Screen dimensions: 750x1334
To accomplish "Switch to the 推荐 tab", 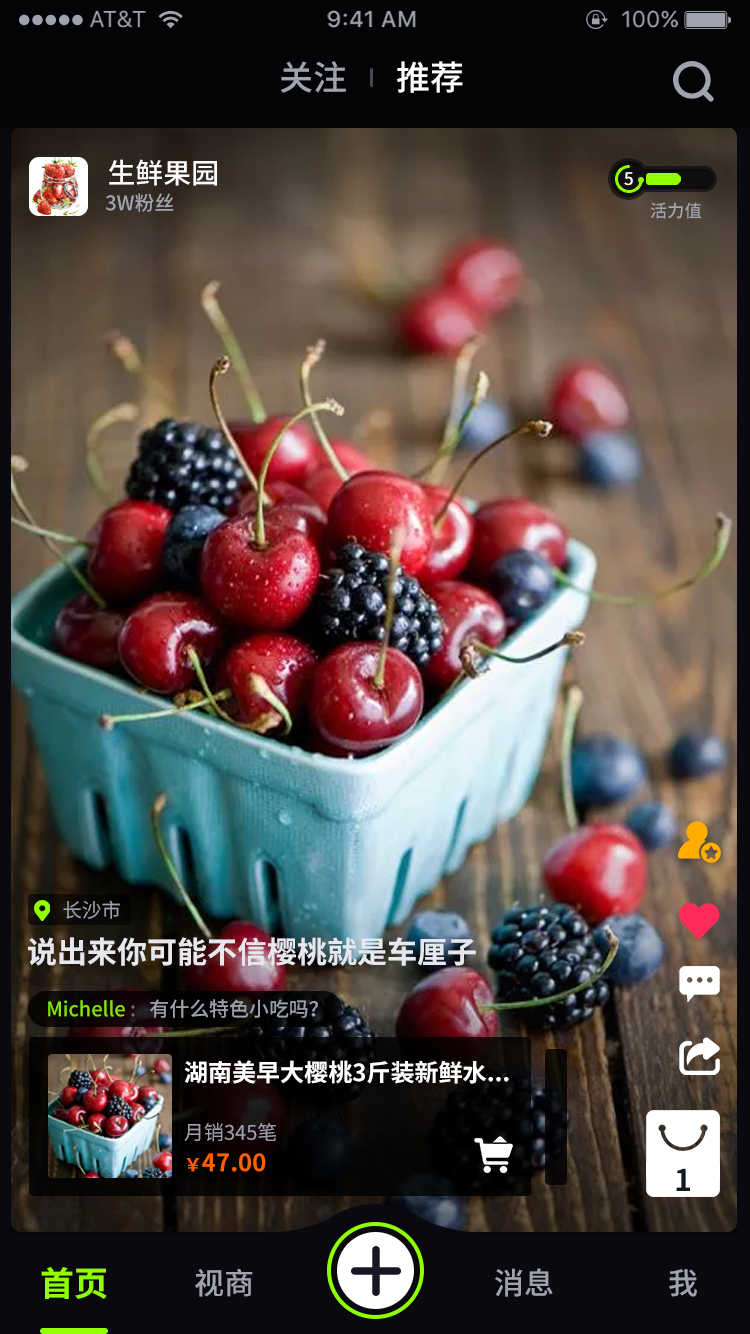I will 430,78.
